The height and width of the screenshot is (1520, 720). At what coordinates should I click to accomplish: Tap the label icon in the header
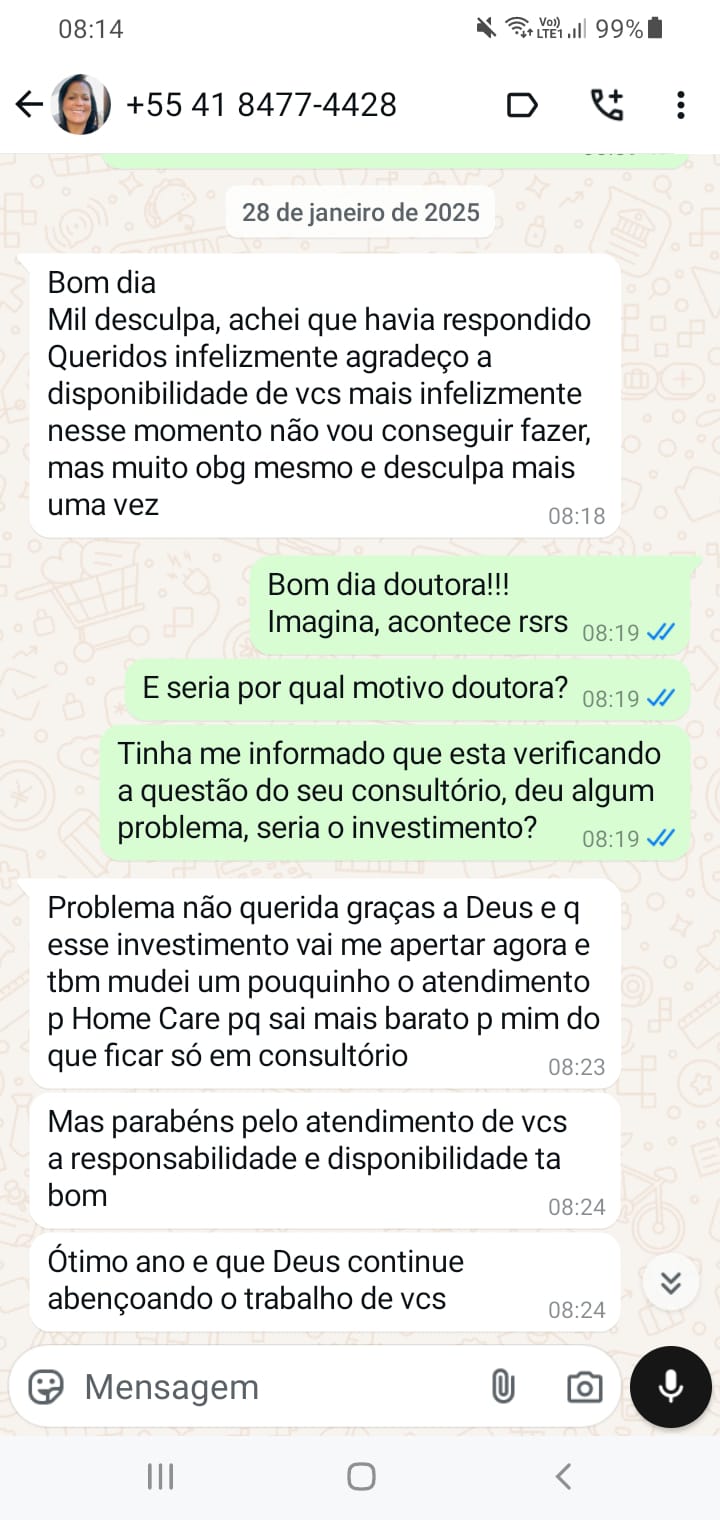click(522, 104)
